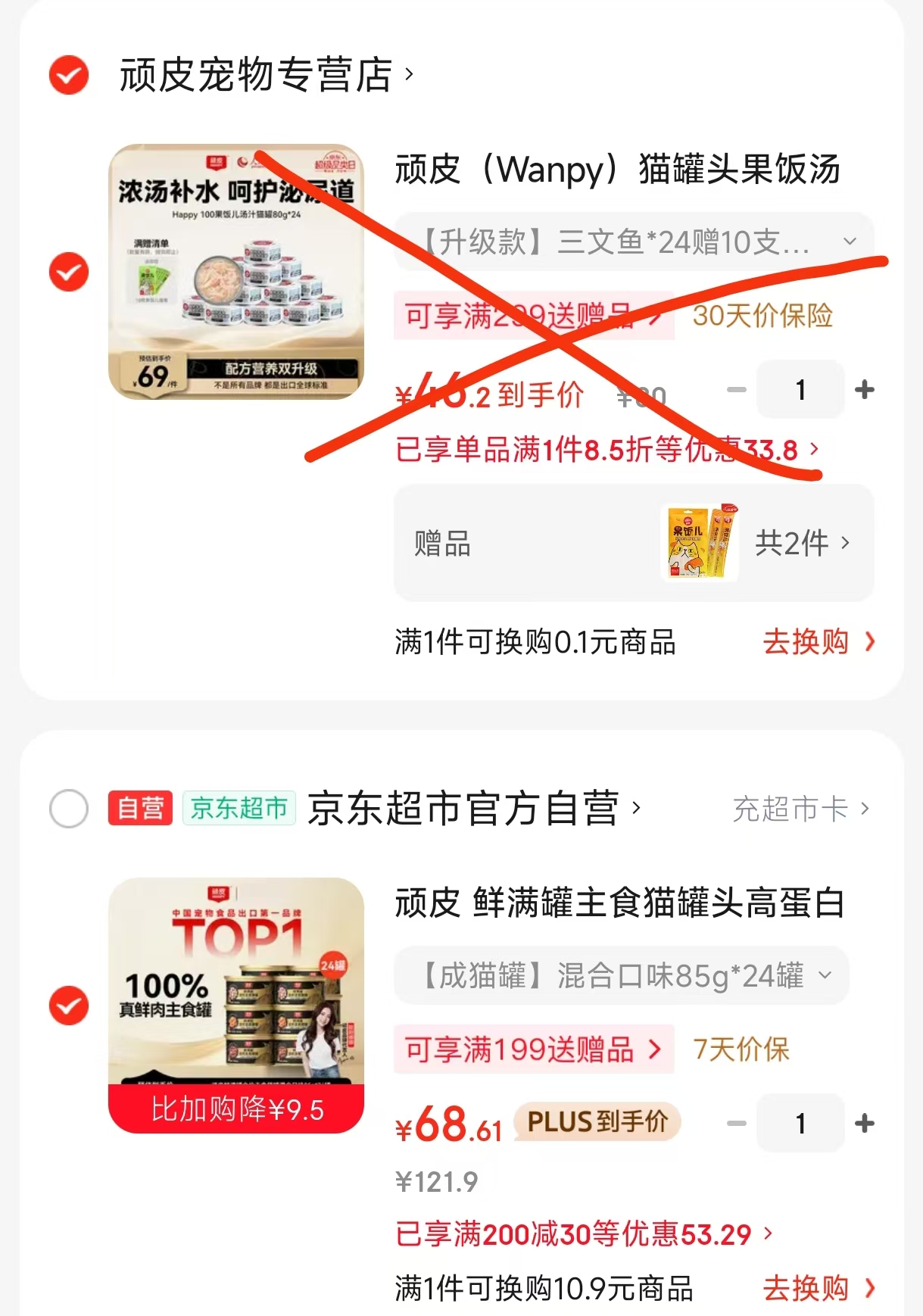This screenshot has height=1316, width=923.
Task: Uncheck the 顽皮宠物专营店 store checkbox
Action: pyautogui.click(x=69, y=75)
